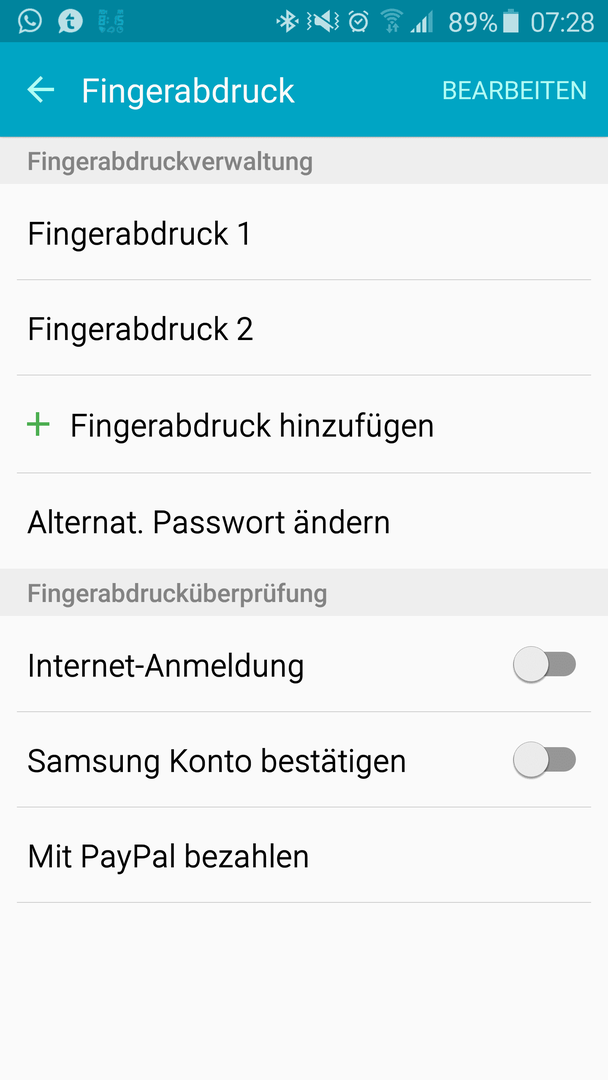Go back using the top-left arrow

(x=41, y=90)
